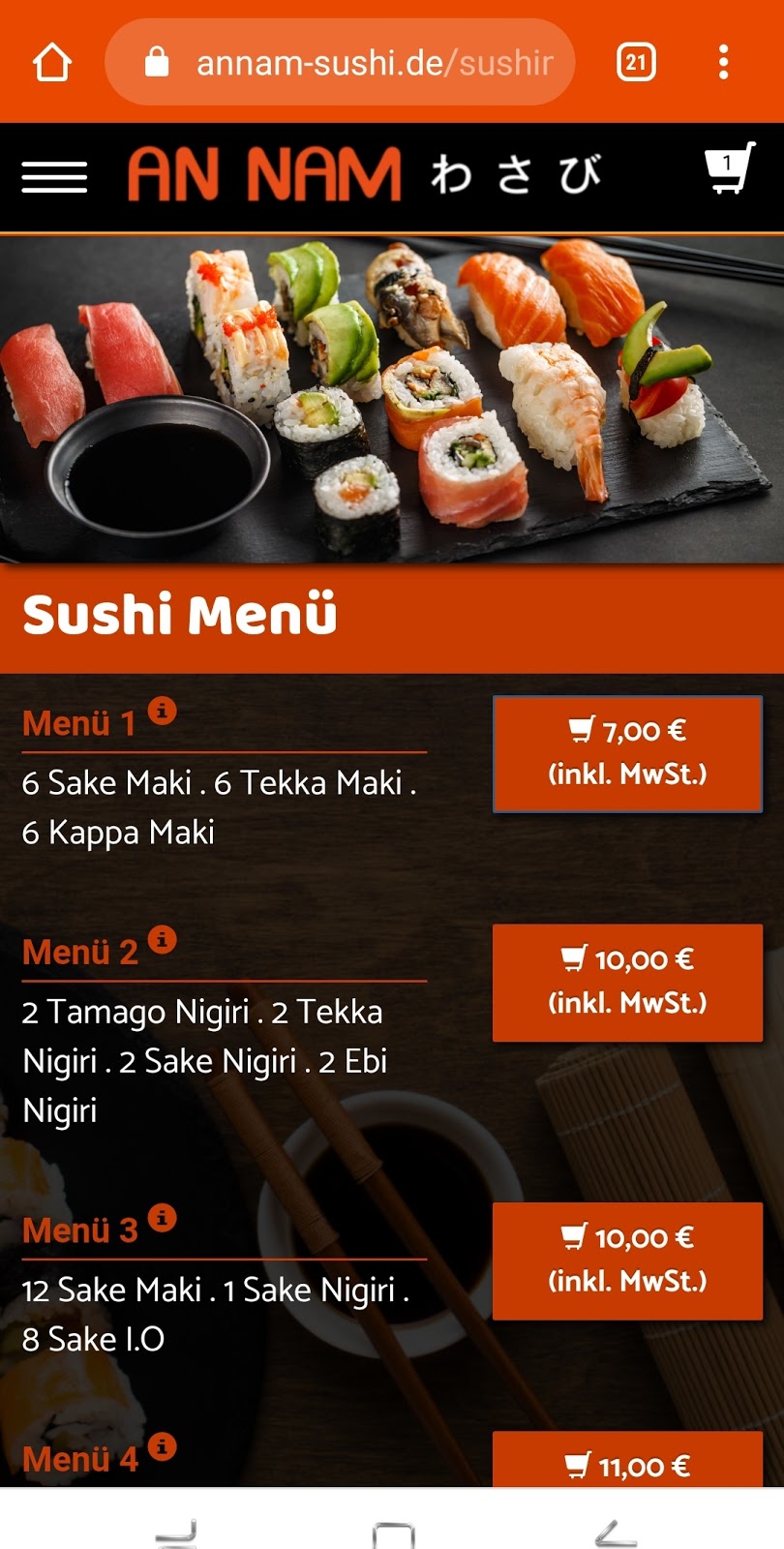Image resolution: width=784 pixels, height=1549 pixels.
Task: Open the hamburger navigation menu
Action: [54, 177]
